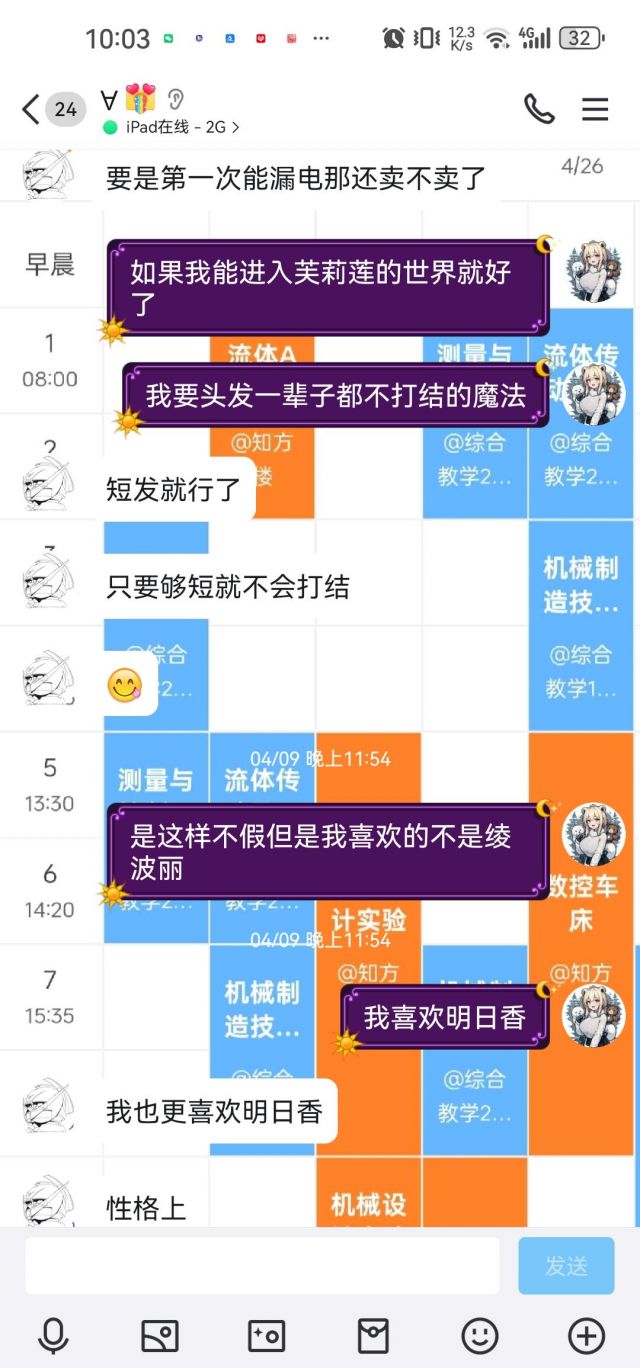Screen dimensions: 640x1368
Task: Tap the message input field
Action: 262,1265
